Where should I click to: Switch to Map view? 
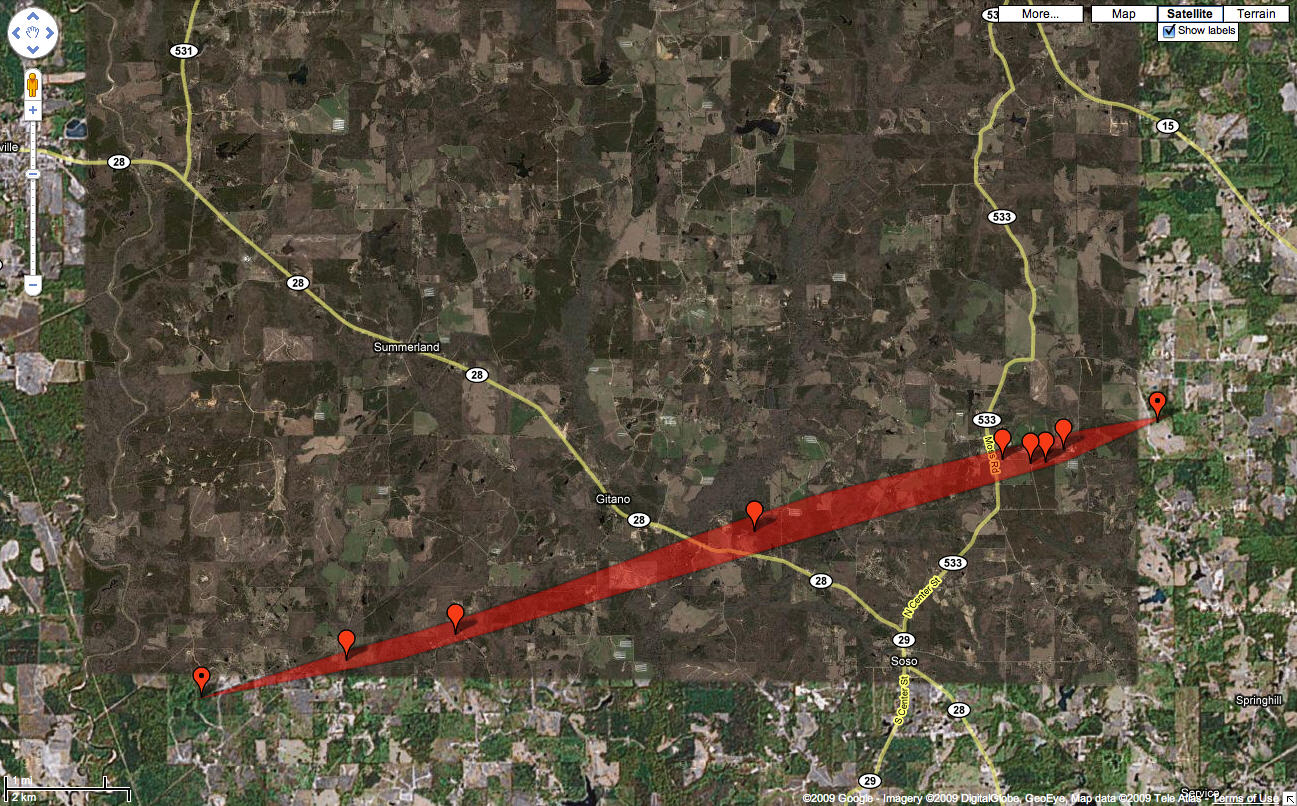1123,14
